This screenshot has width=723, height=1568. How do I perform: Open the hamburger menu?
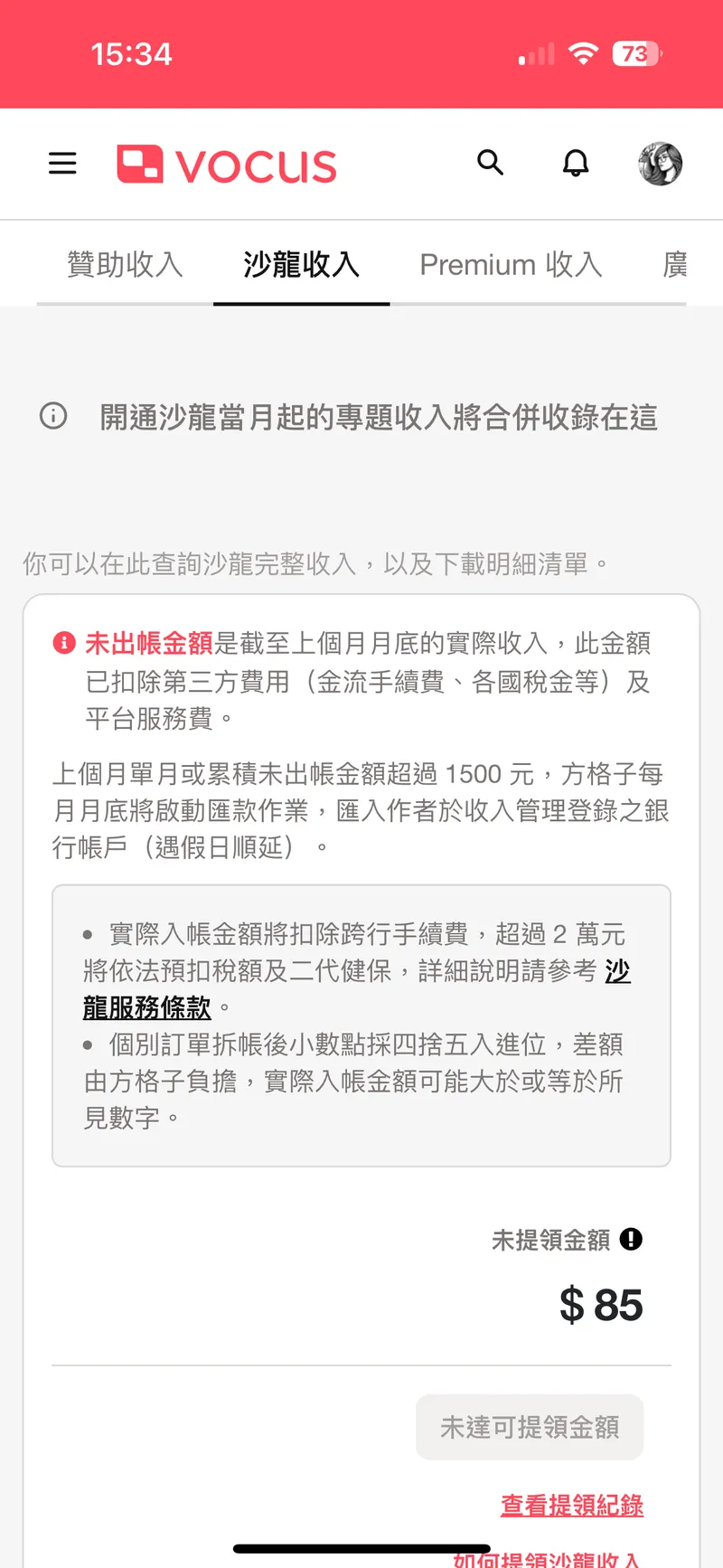(62, 164)
